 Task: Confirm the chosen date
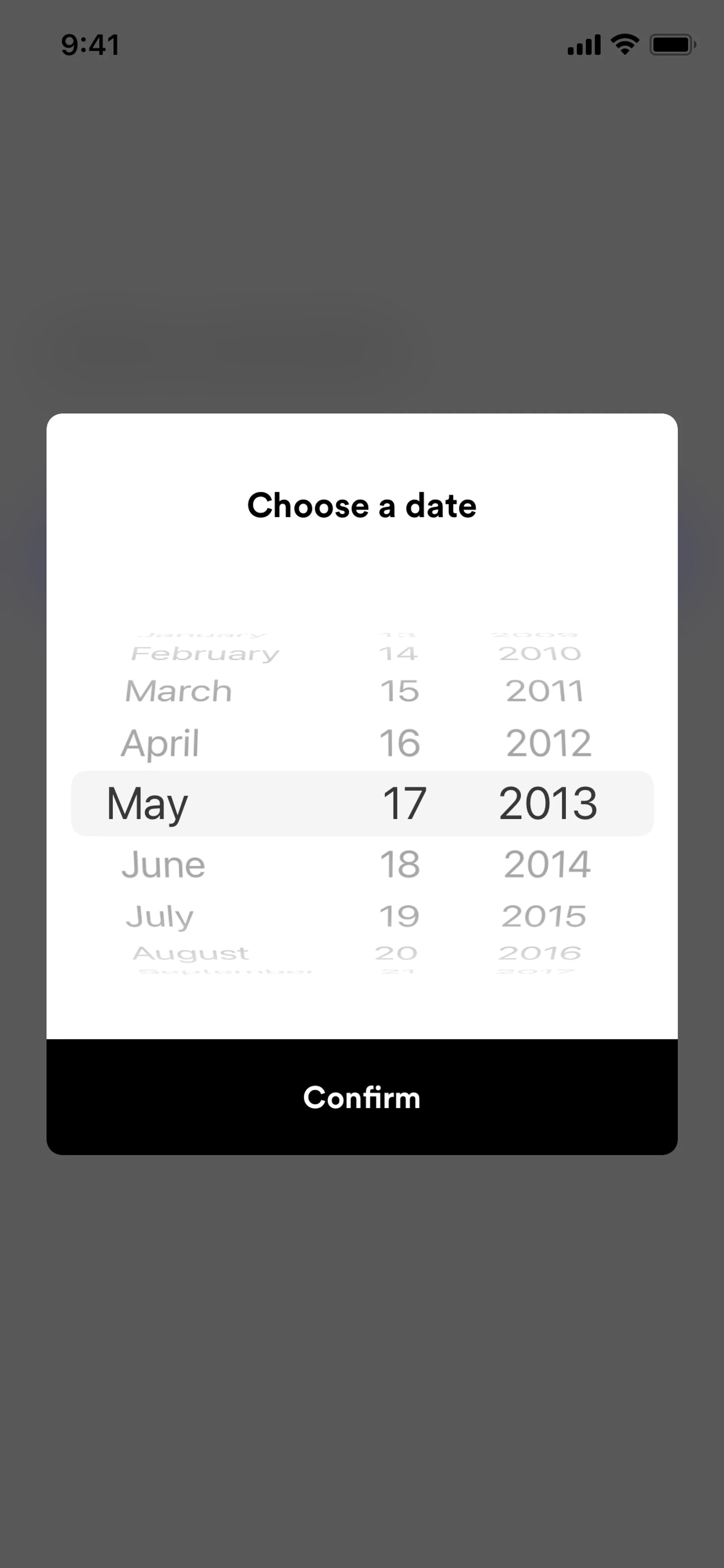[362, 1097]
